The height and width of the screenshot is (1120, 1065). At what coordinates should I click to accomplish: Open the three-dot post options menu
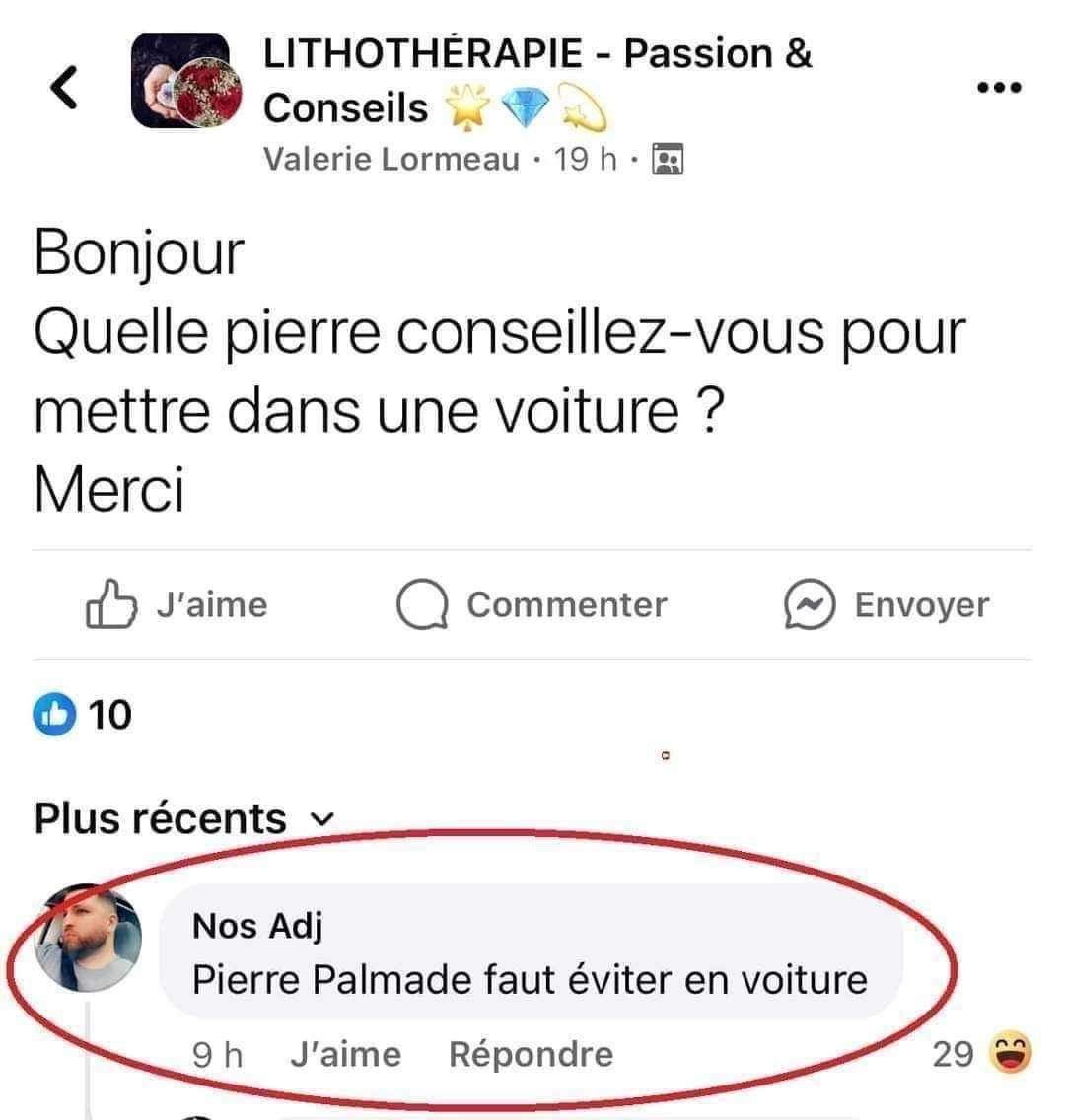click(x=999, y=87)
